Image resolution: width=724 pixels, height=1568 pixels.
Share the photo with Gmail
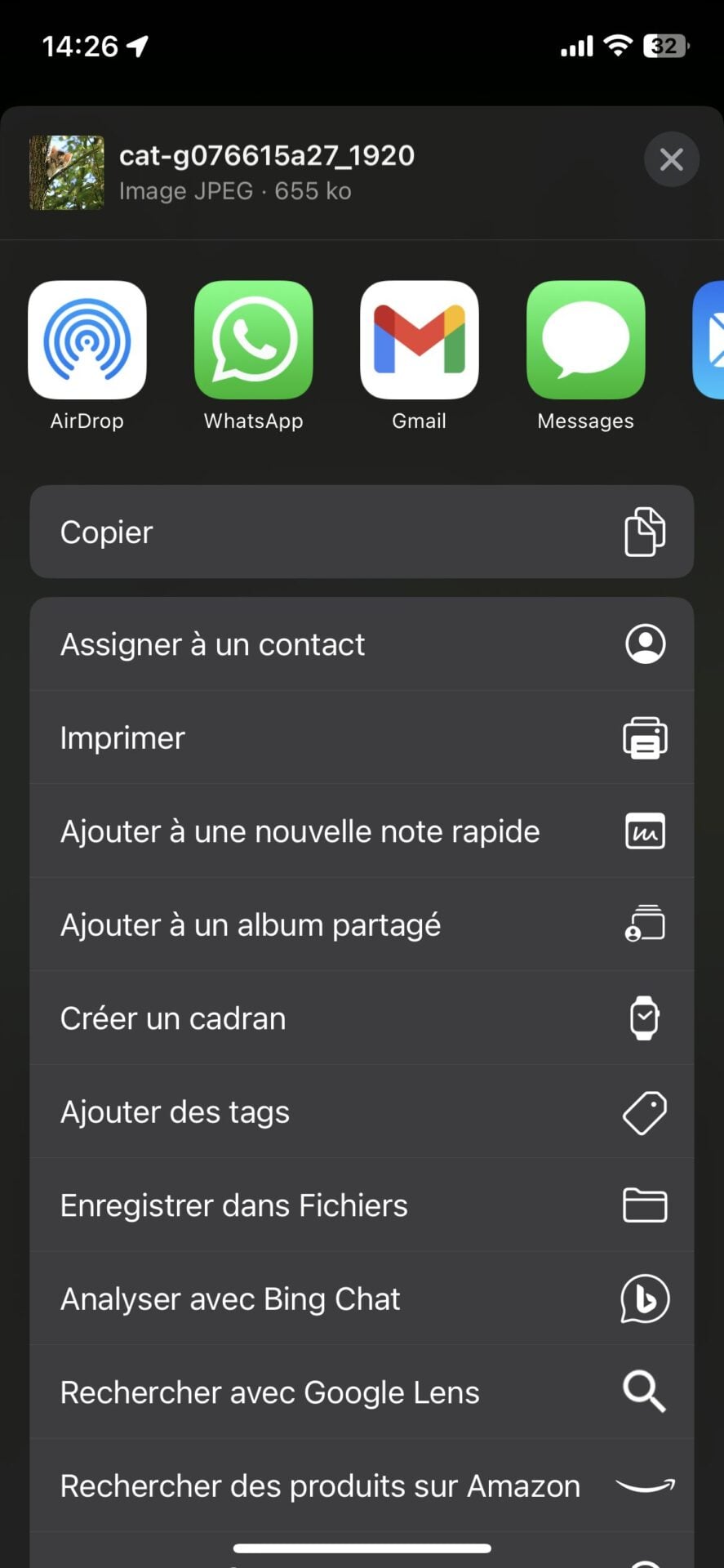pyautogui.click(x=420, y=341)
